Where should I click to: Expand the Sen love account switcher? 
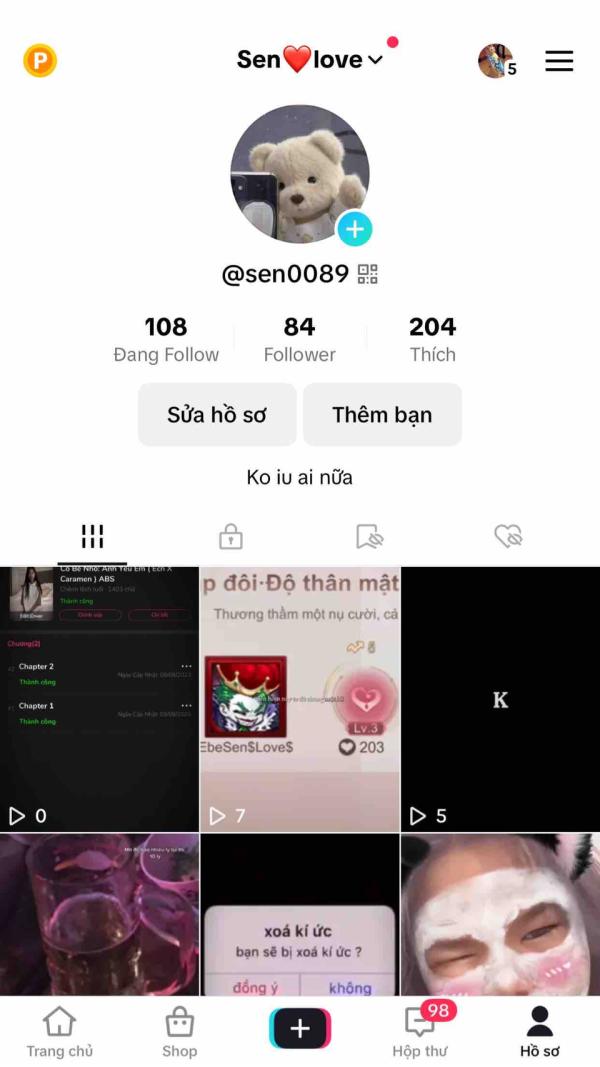click(x=310, y=60)
